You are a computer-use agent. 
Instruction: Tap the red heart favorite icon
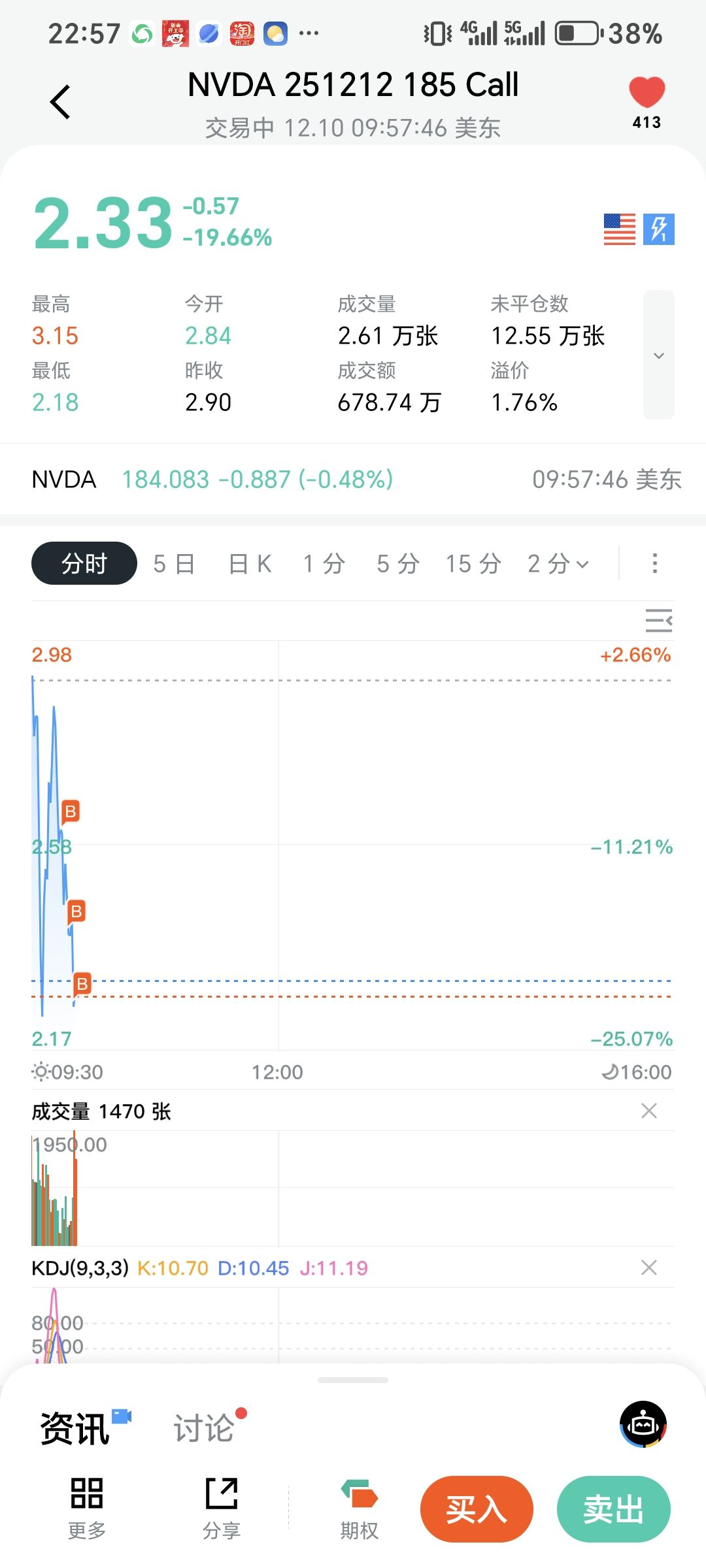647,93
